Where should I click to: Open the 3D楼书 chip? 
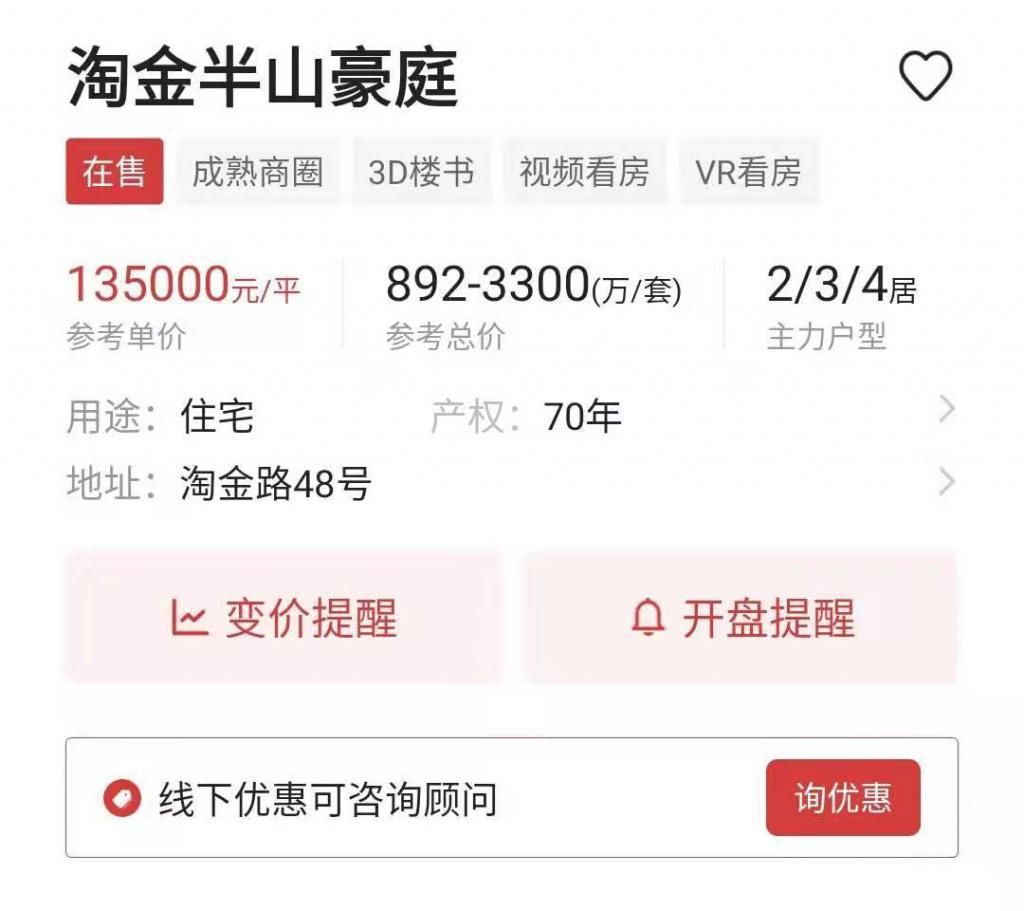[420, 172]
